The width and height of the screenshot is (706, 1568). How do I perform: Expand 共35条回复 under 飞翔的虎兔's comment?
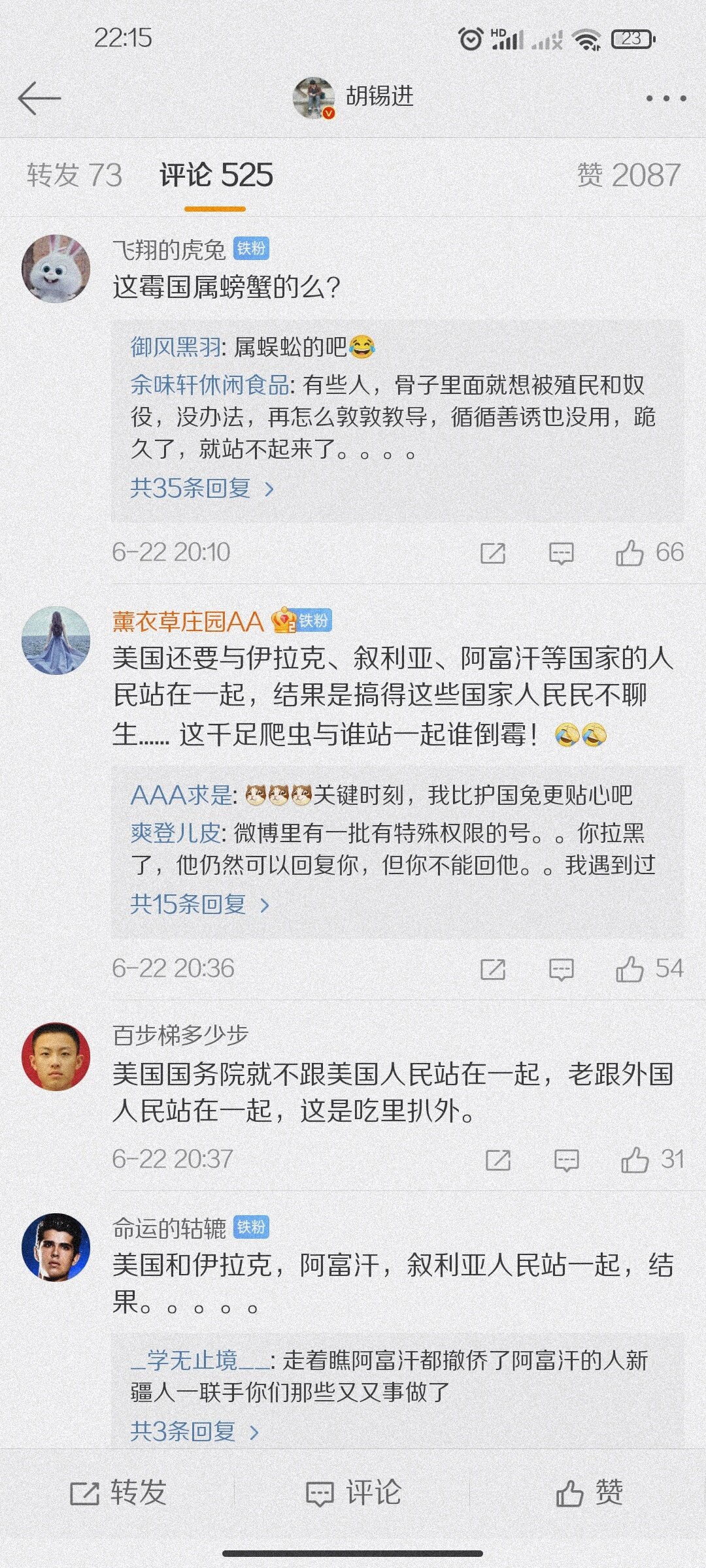(x=201, y=488)
